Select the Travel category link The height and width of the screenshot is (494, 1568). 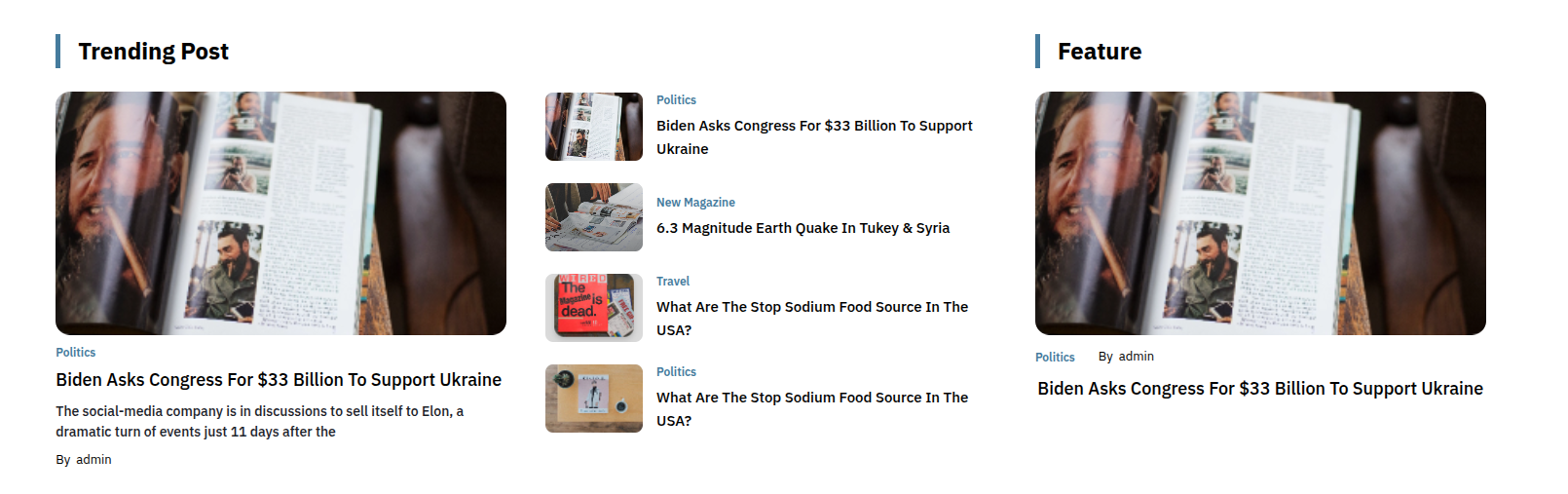pyautogui.click(x=673, y=282)
